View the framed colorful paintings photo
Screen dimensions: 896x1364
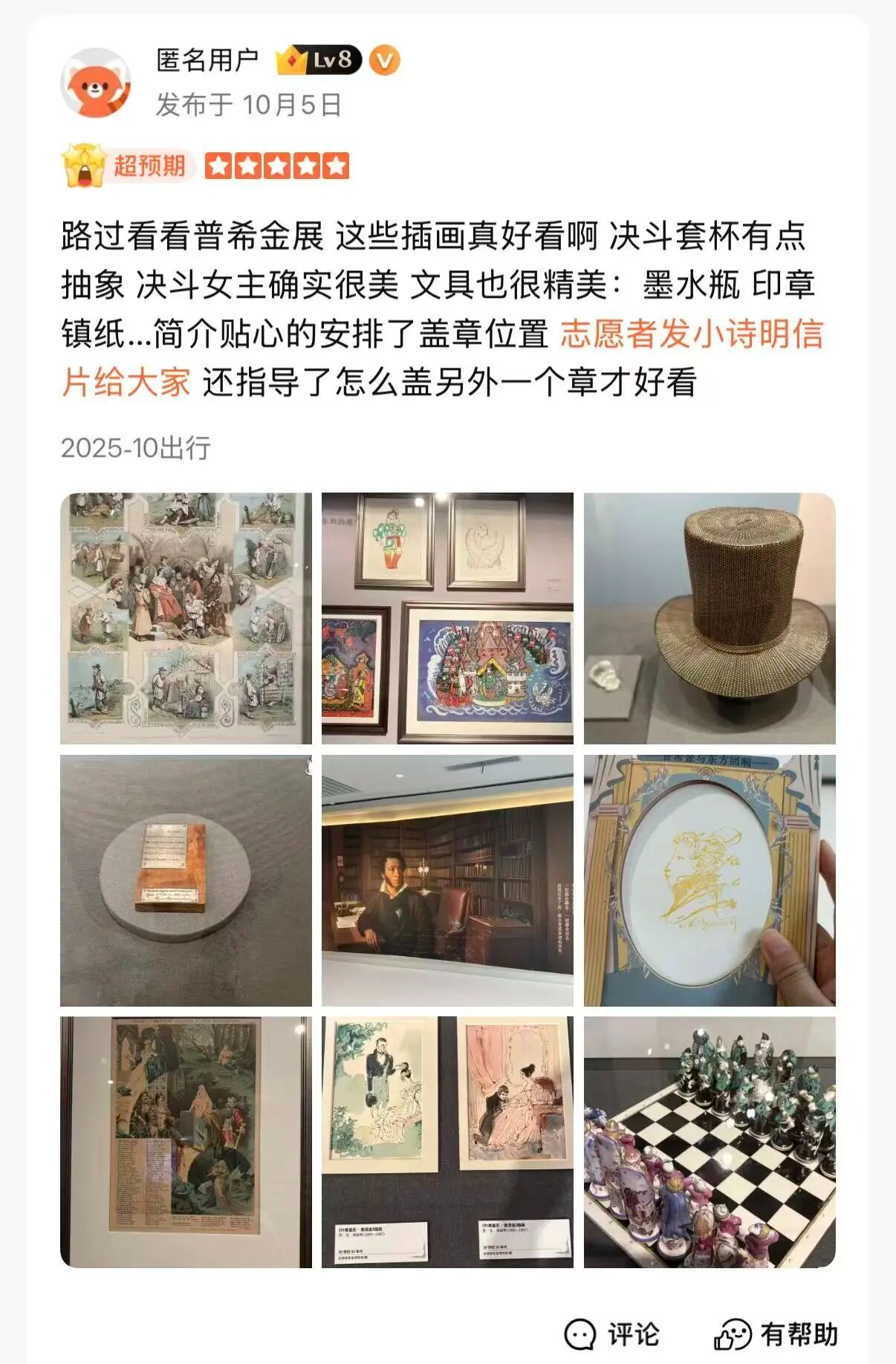click(x=447, y=618)
